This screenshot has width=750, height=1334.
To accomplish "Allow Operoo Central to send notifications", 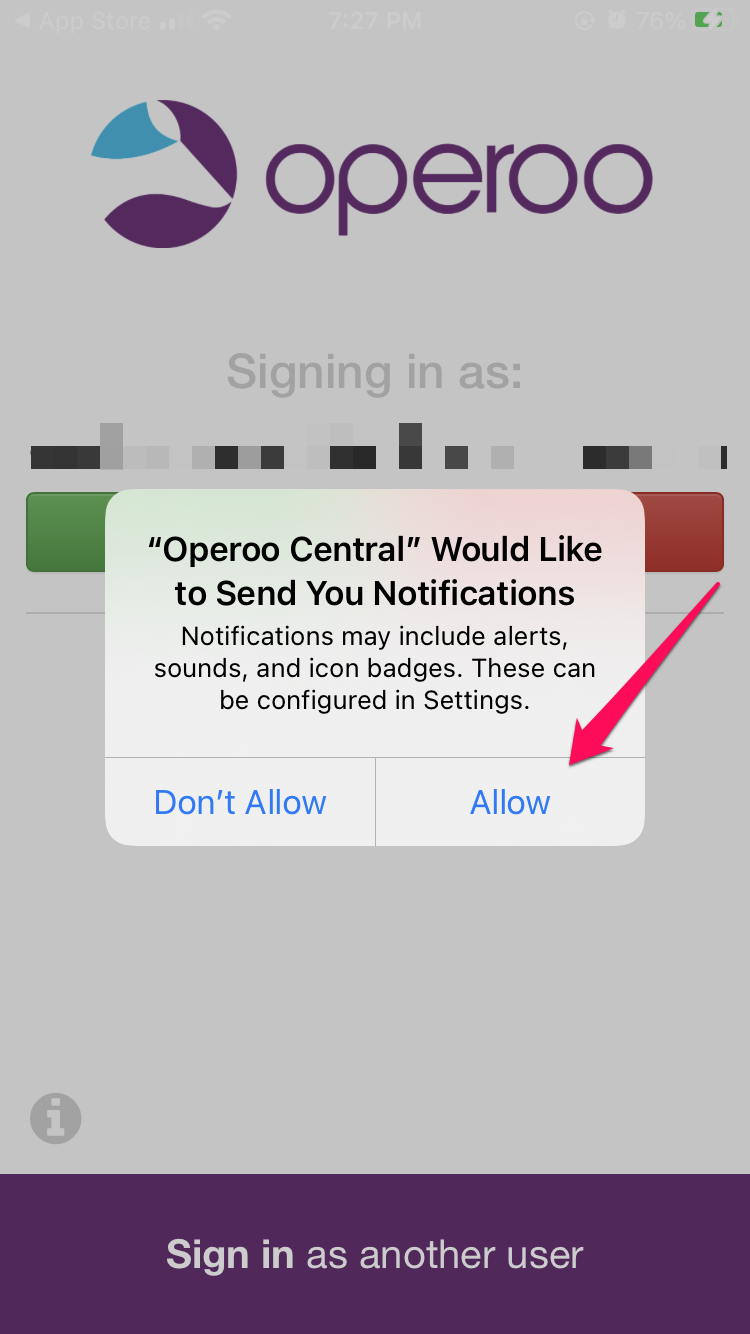I will [510, 802].
